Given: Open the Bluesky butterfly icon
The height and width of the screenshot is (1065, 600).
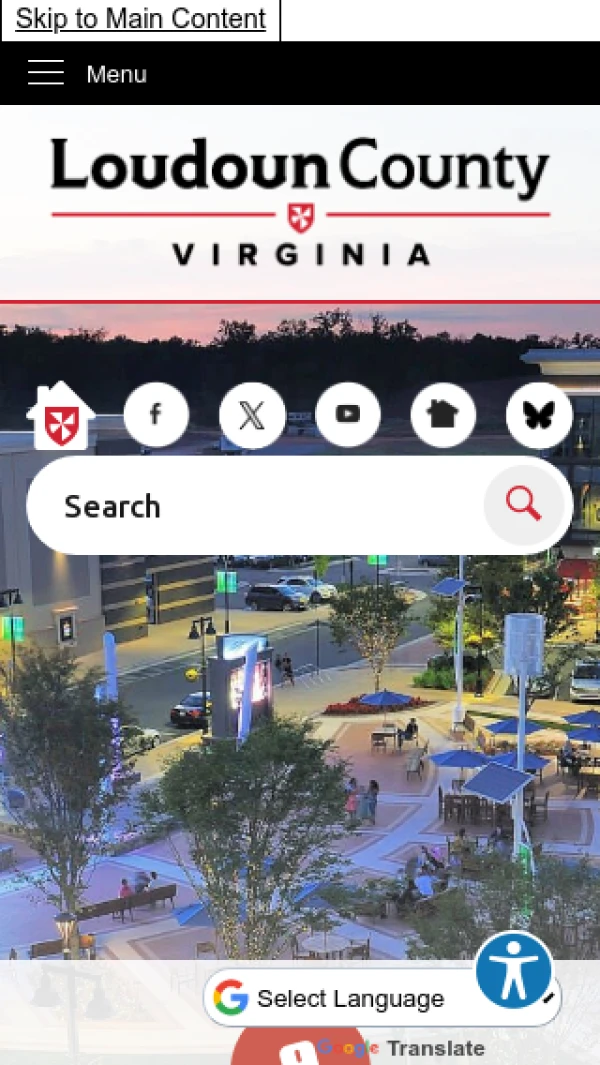Looking at the screenshot, I should (539, 415).
